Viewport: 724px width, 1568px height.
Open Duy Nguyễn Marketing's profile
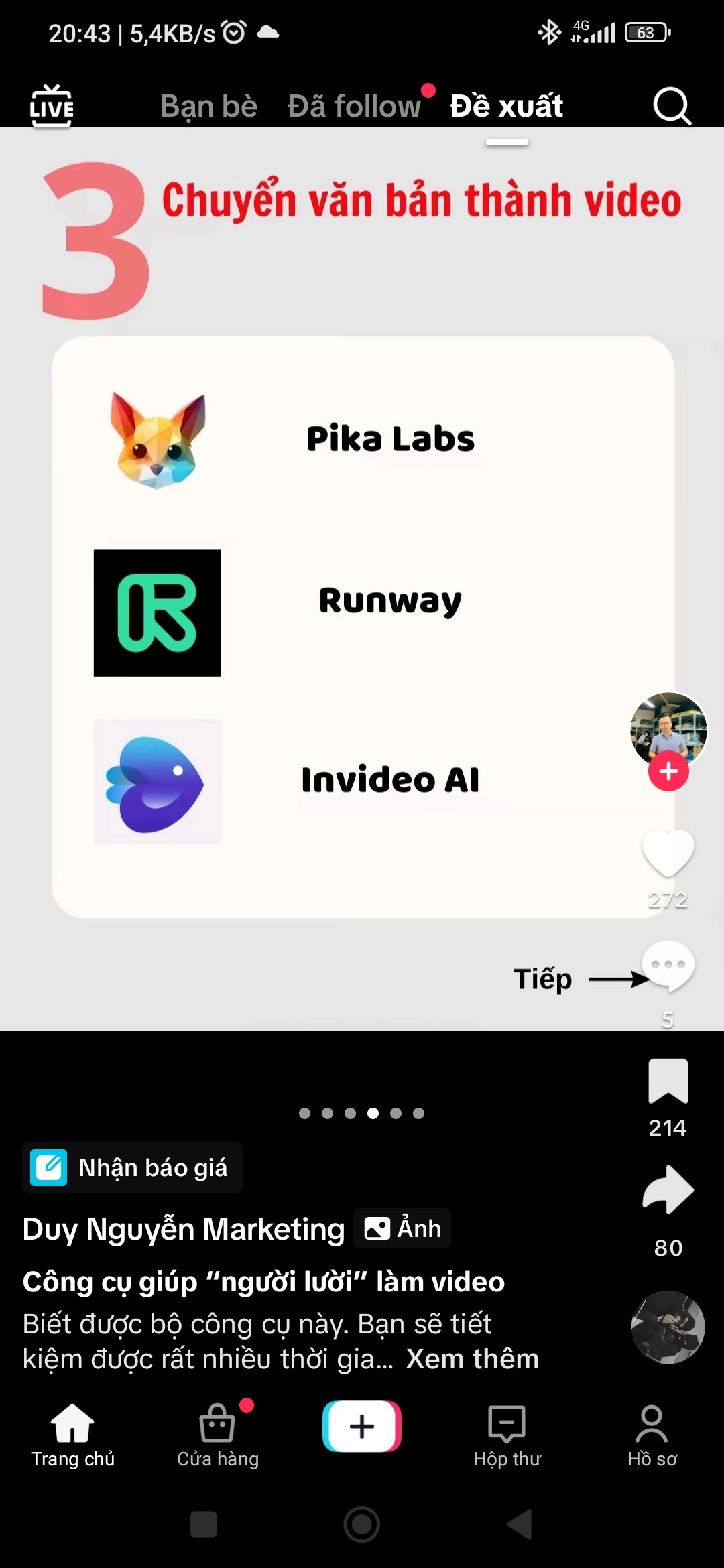coord(183,1229)
